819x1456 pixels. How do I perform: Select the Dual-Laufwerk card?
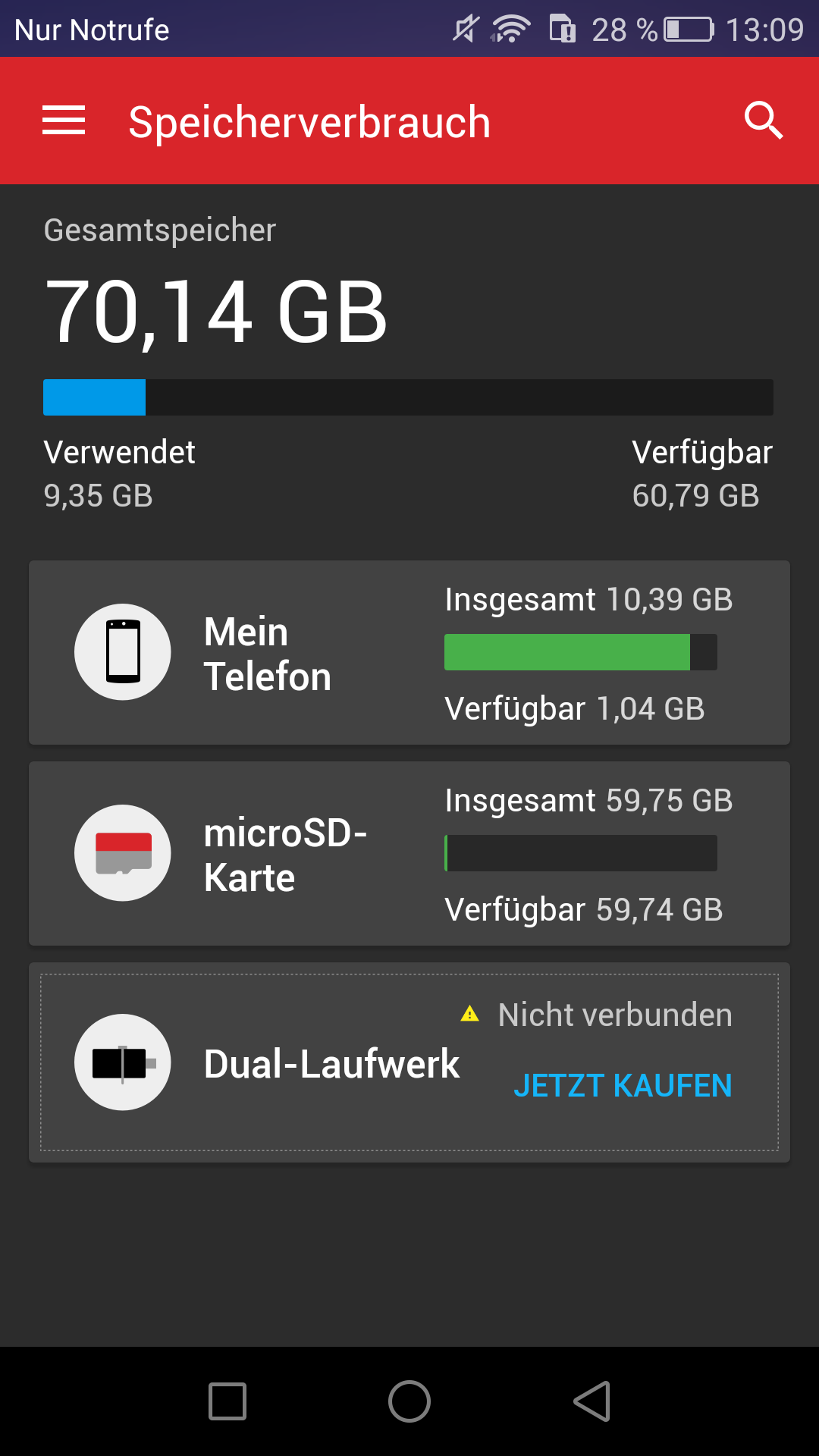click(303, 1063)
